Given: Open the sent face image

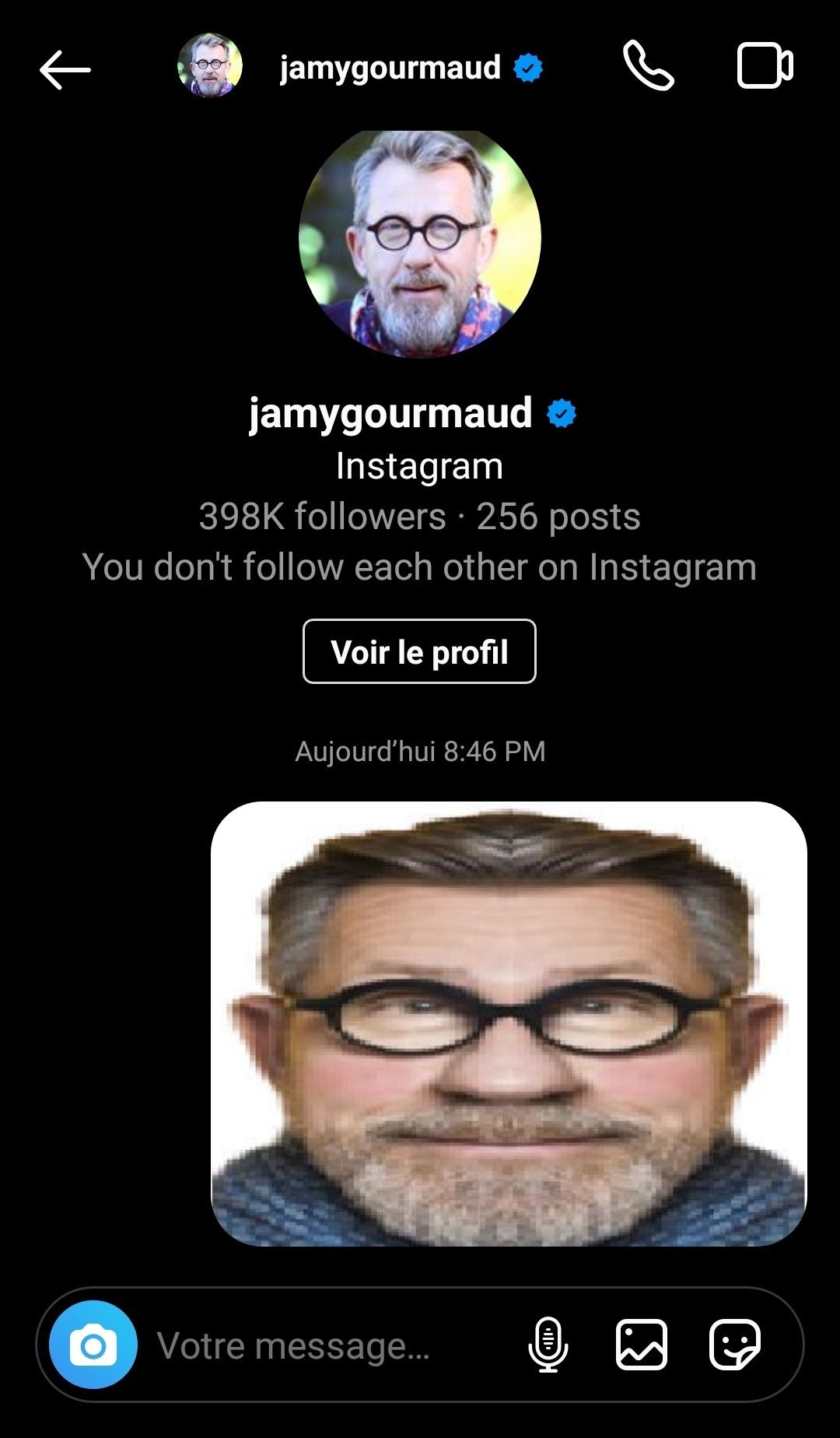Looking at the screenshot, I should click(509, 1023).
